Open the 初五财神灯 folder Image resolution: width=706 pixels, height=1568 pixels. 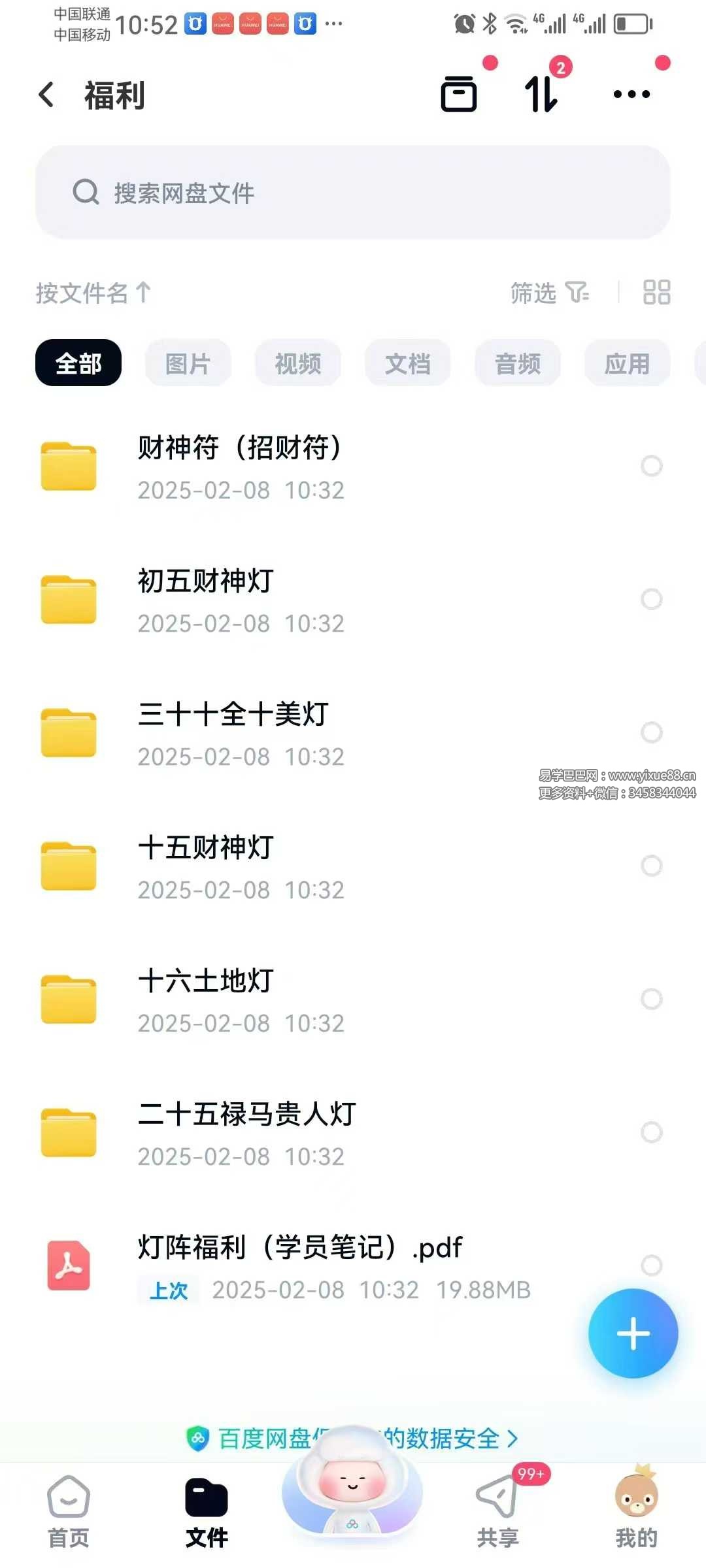click(207, 600)
